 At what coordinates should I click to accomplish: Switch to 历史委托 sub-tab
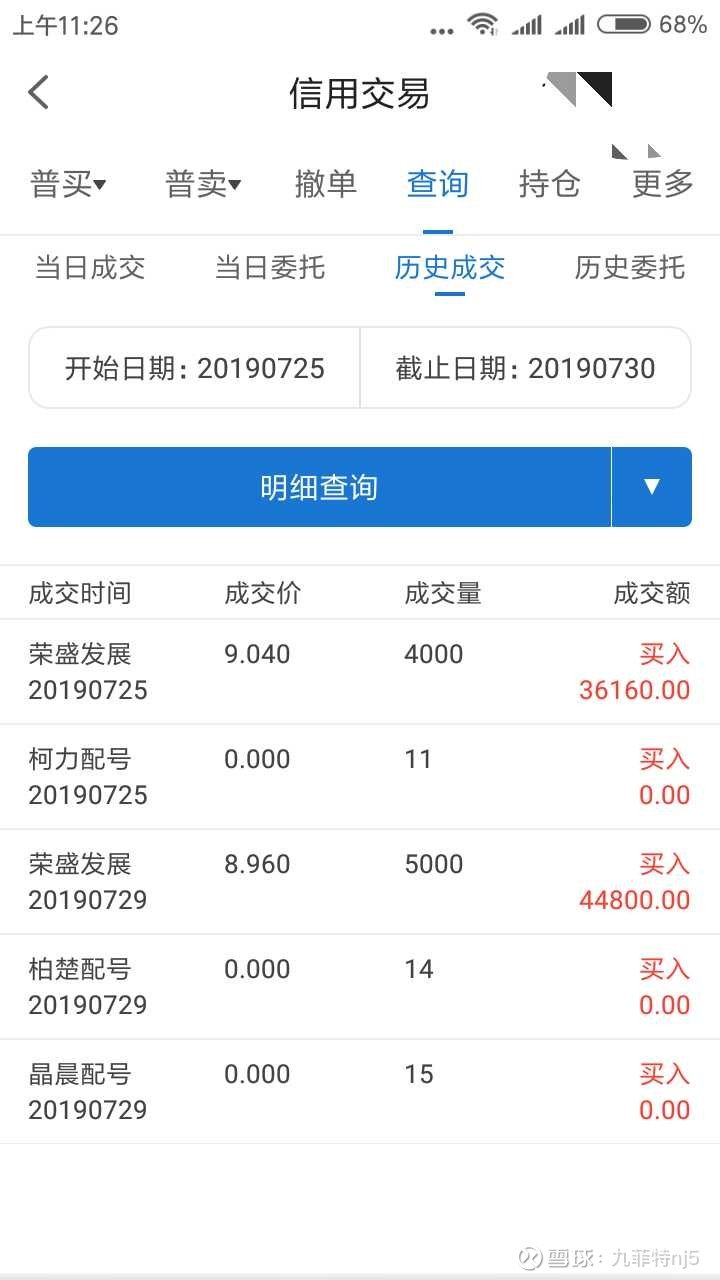[x=630, y=267]
